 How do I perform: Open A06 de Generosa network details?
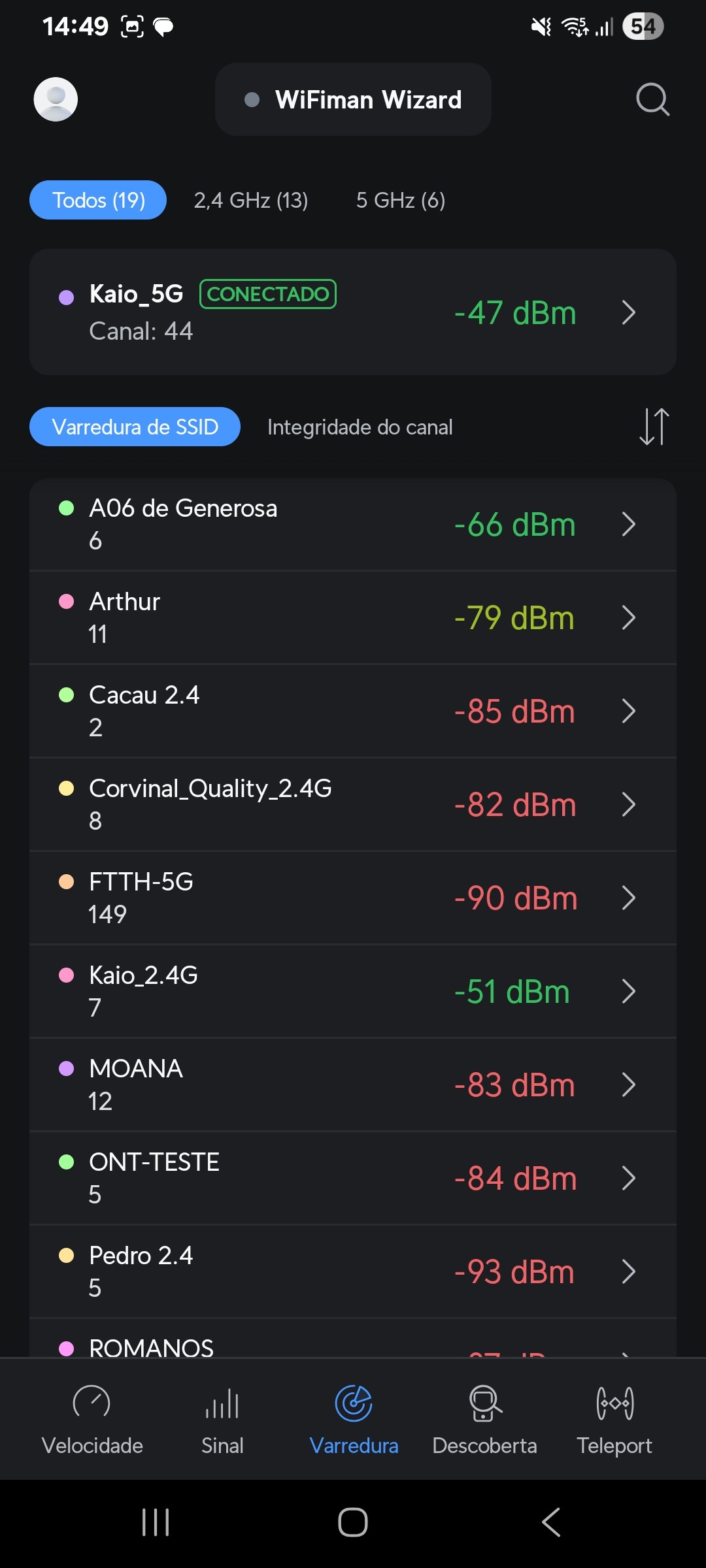click(x=353, y=525)
